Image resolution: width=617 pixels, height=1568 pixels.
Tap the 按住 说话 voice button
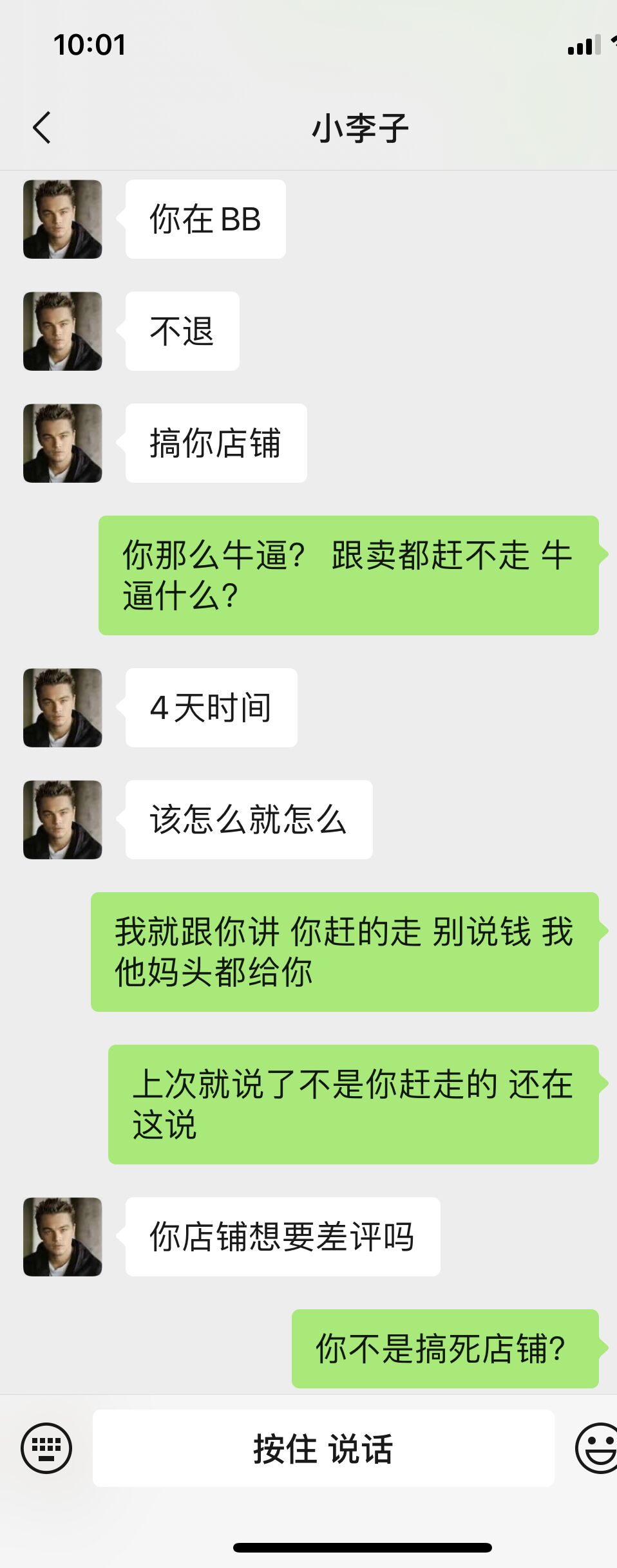pyautogui.click(x=323, y=1448)
